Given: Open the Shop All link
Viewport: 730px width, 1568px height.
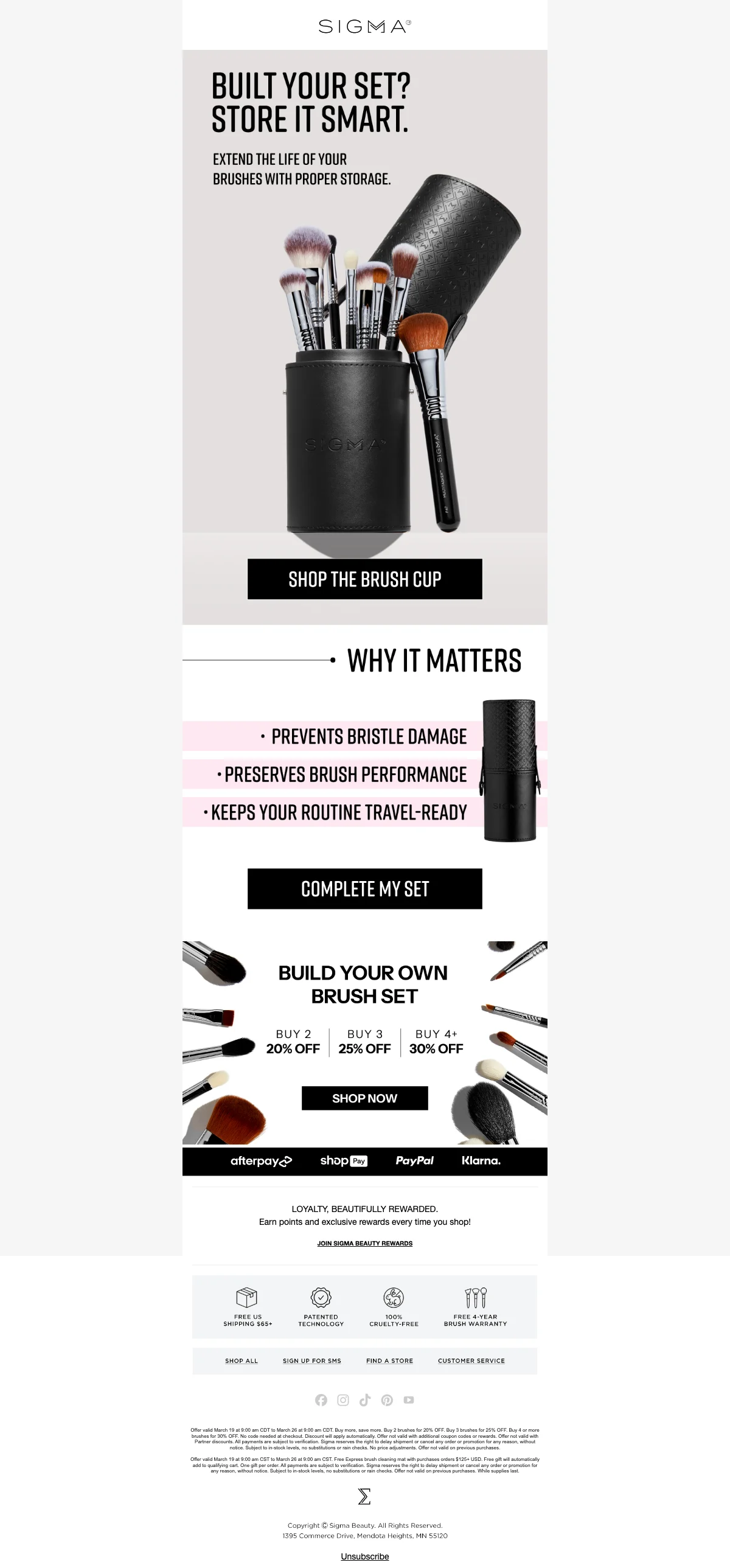Looking at the screenshot, I should (242, 1361).
